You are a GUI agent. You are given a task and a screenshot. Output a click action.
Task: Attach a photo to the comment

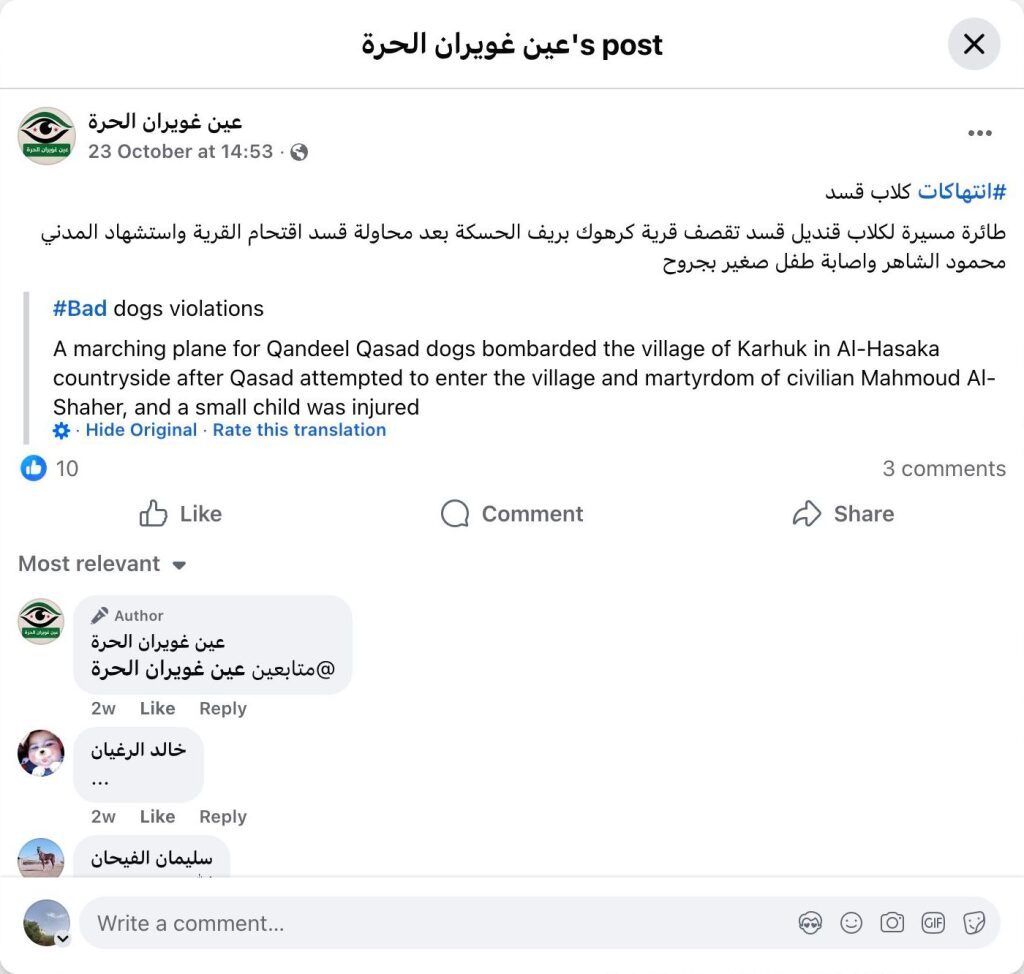892,923
